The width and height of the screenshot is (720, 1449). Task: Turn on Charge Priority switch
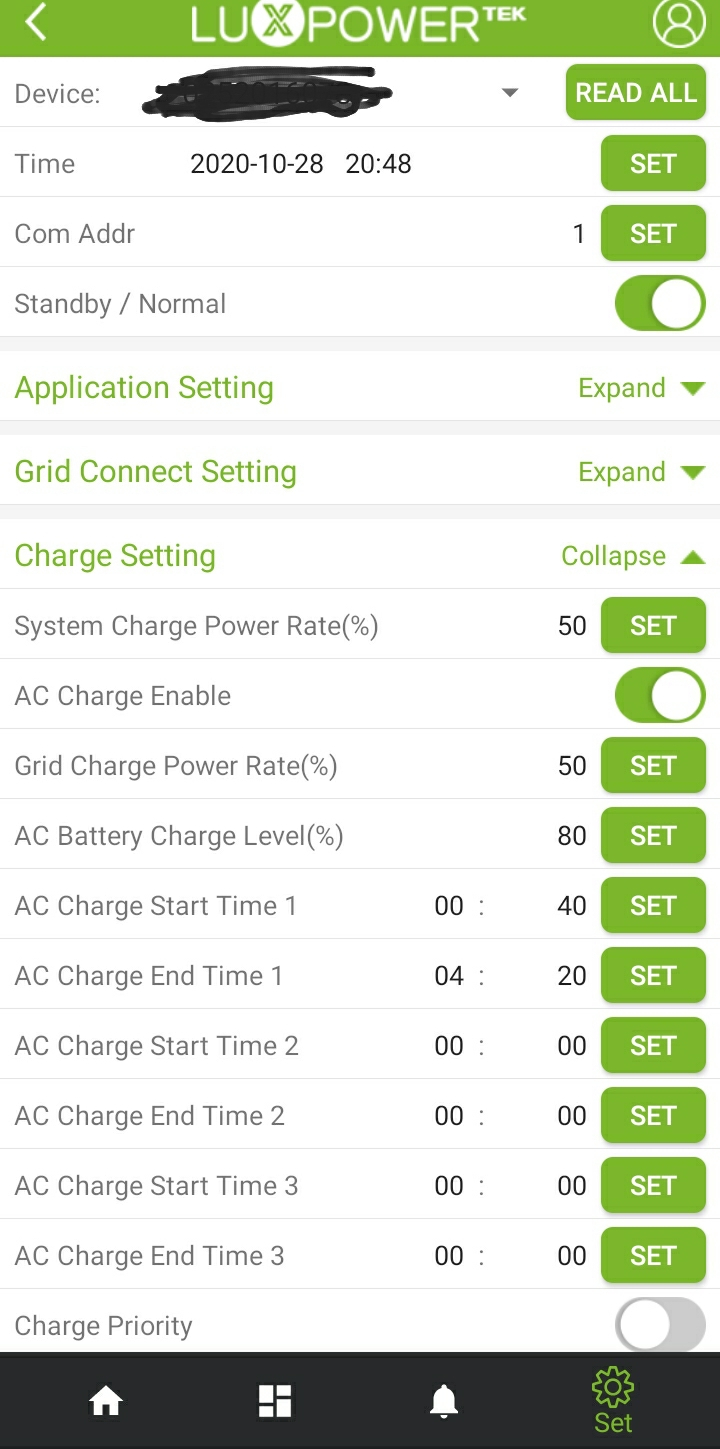pos(660,1325)
